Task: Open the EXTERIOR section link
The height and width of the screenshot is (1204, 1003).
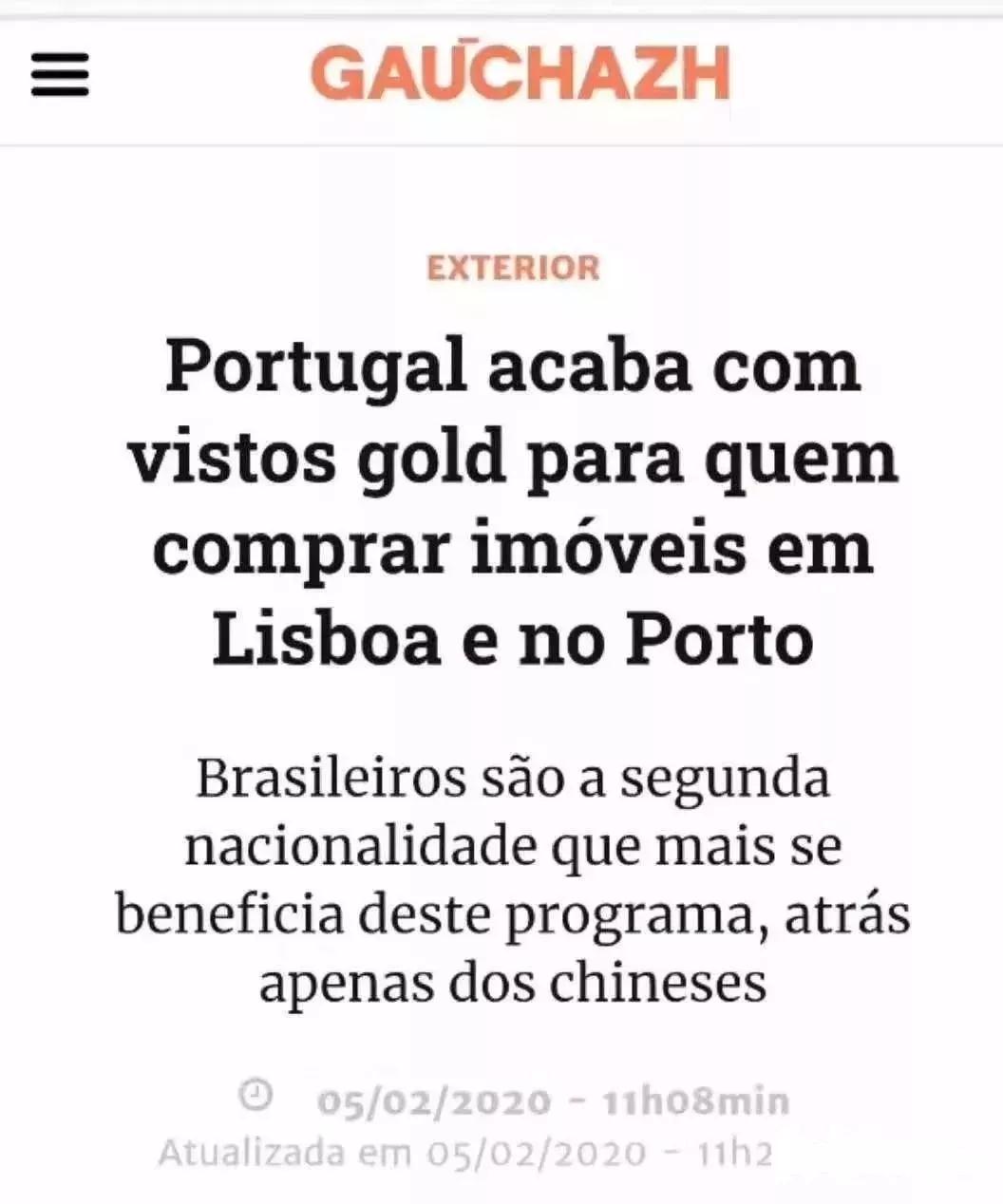Action: click(x=513, y=269)
